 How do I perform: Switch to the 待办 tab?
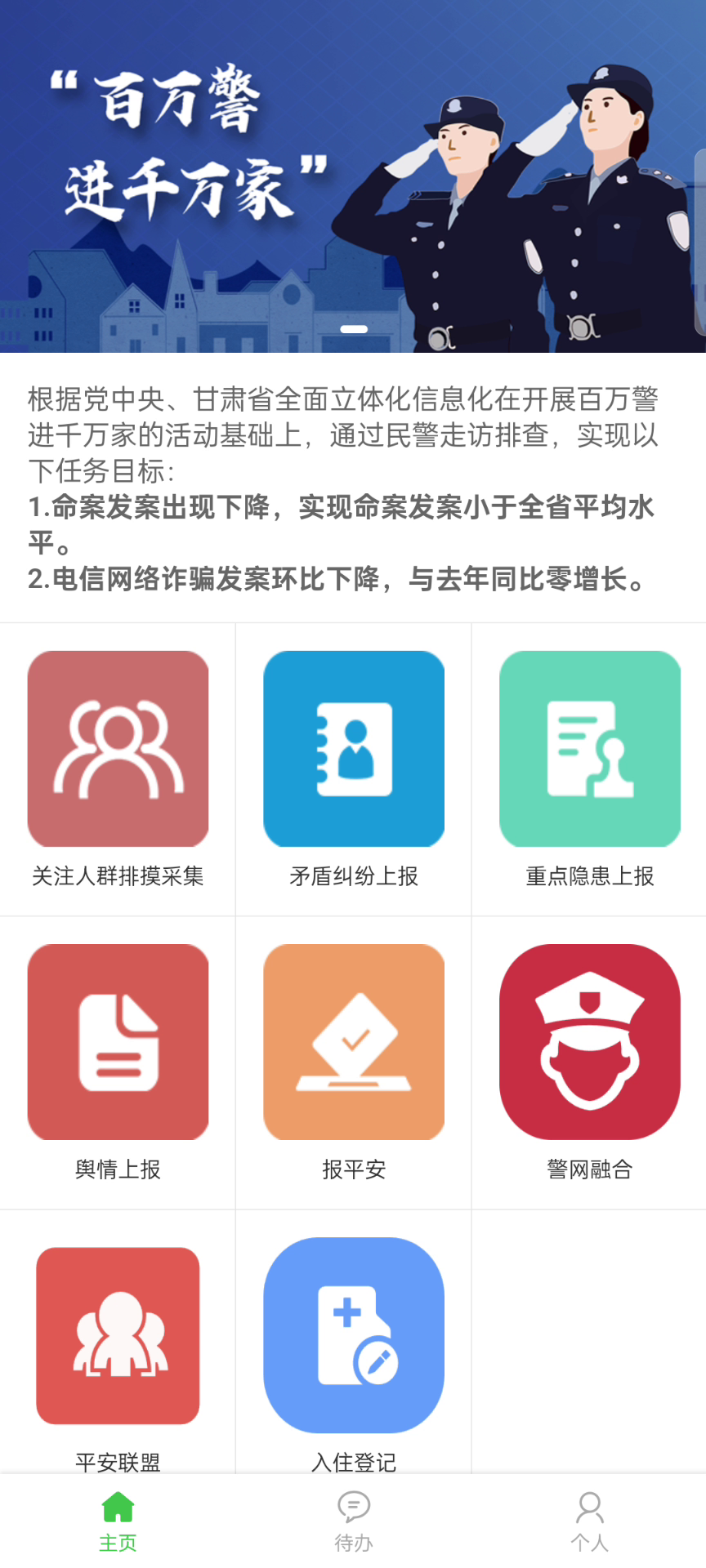coord(354,1521)
